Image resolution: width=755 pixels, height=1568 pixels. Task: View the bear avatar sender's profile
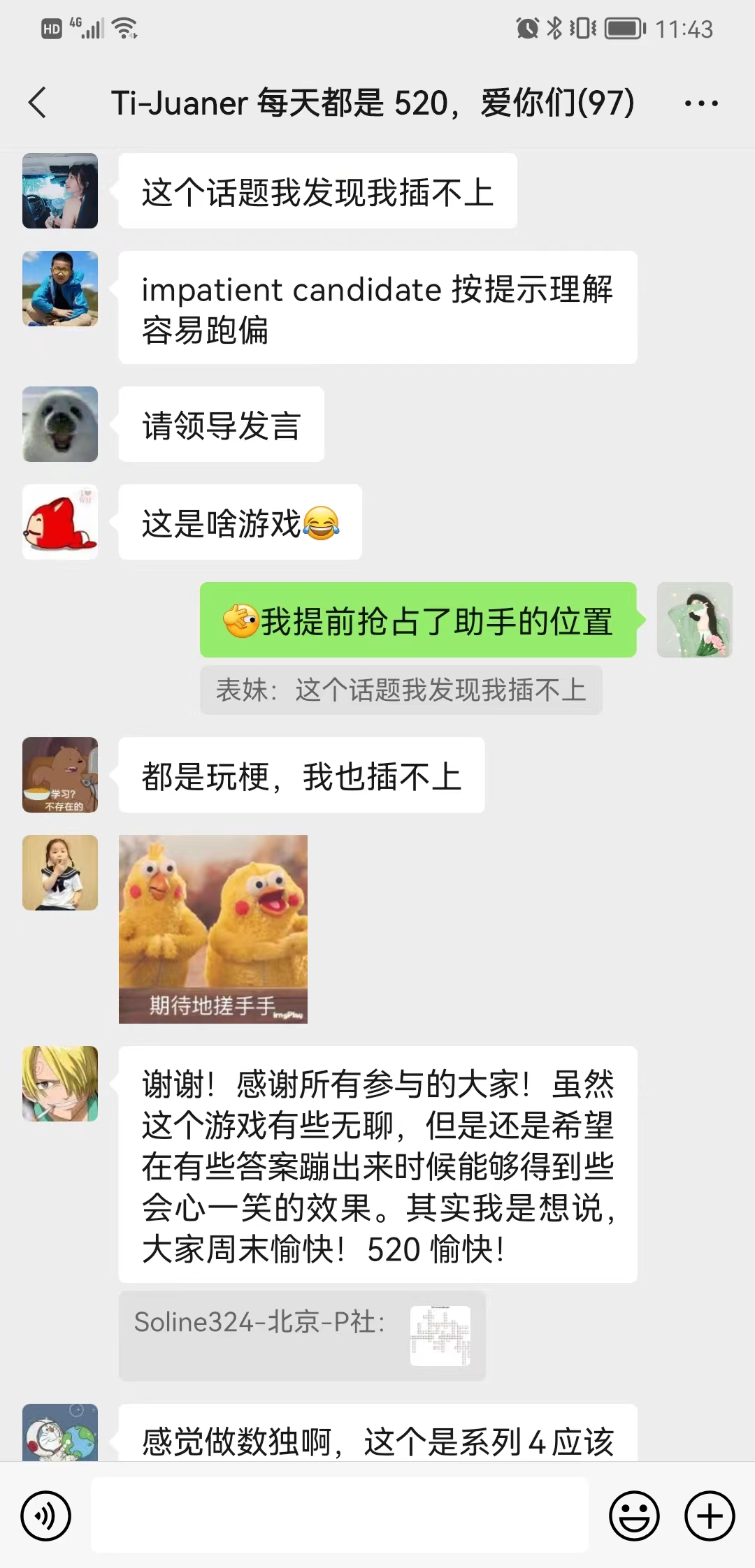(x=60, y=775)
